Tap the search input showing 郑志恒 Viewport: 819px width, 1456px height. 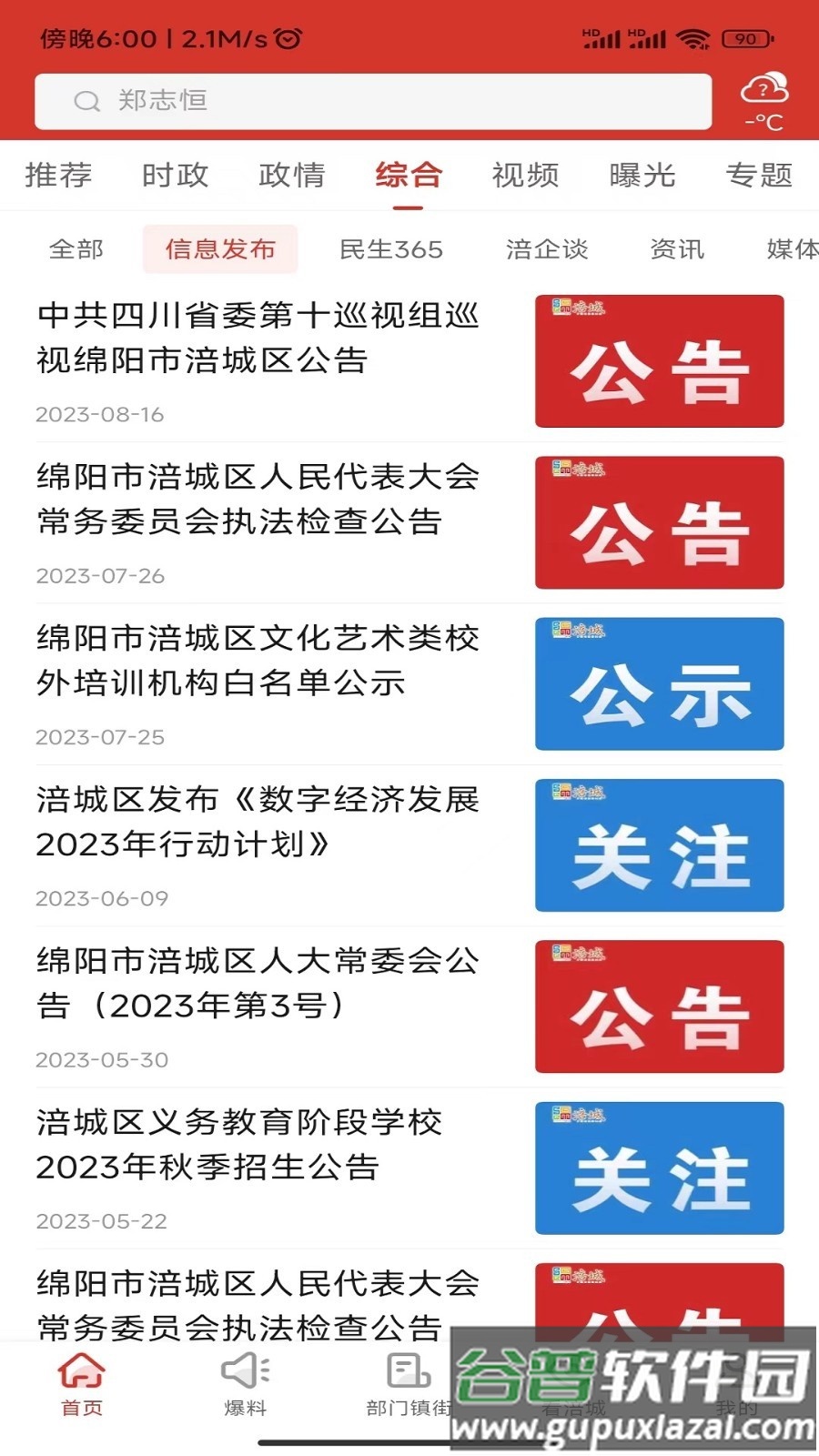pos(373,101)
